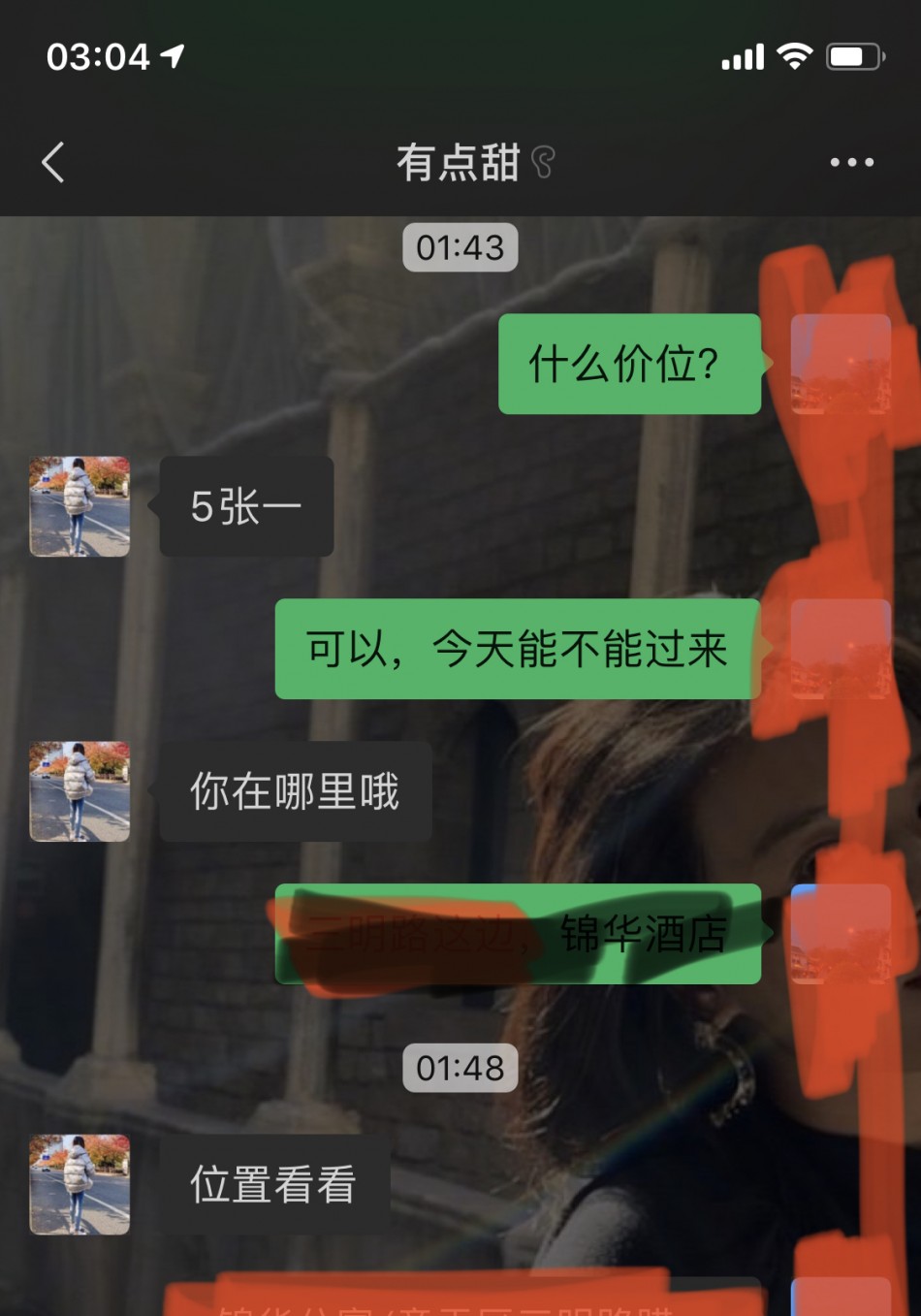
Task: Open the chat options three-dot menu
Action: click(x=851, y=162)
